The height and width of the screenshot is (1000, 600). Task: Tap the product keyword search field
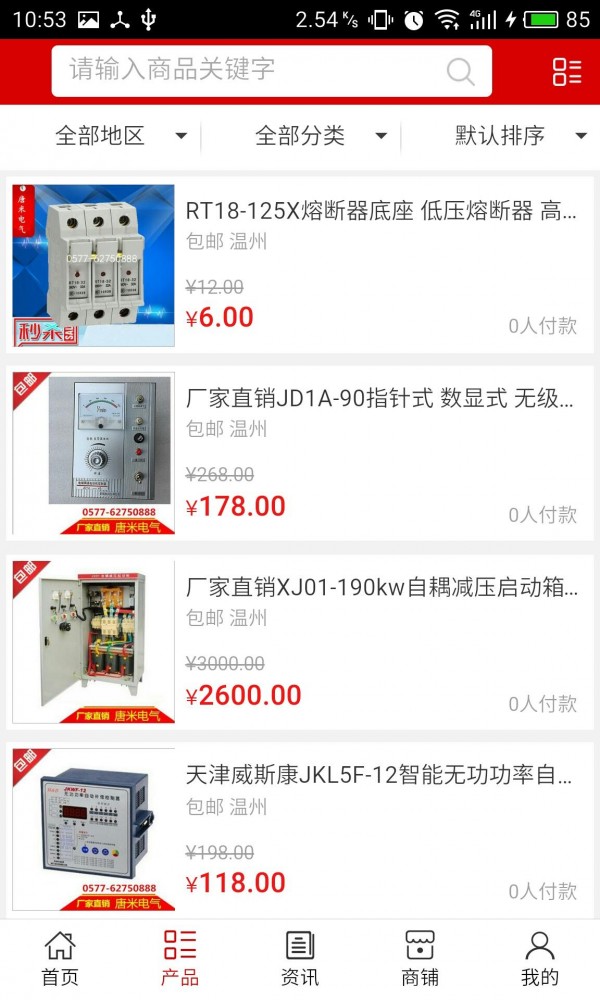coord(250,70)
